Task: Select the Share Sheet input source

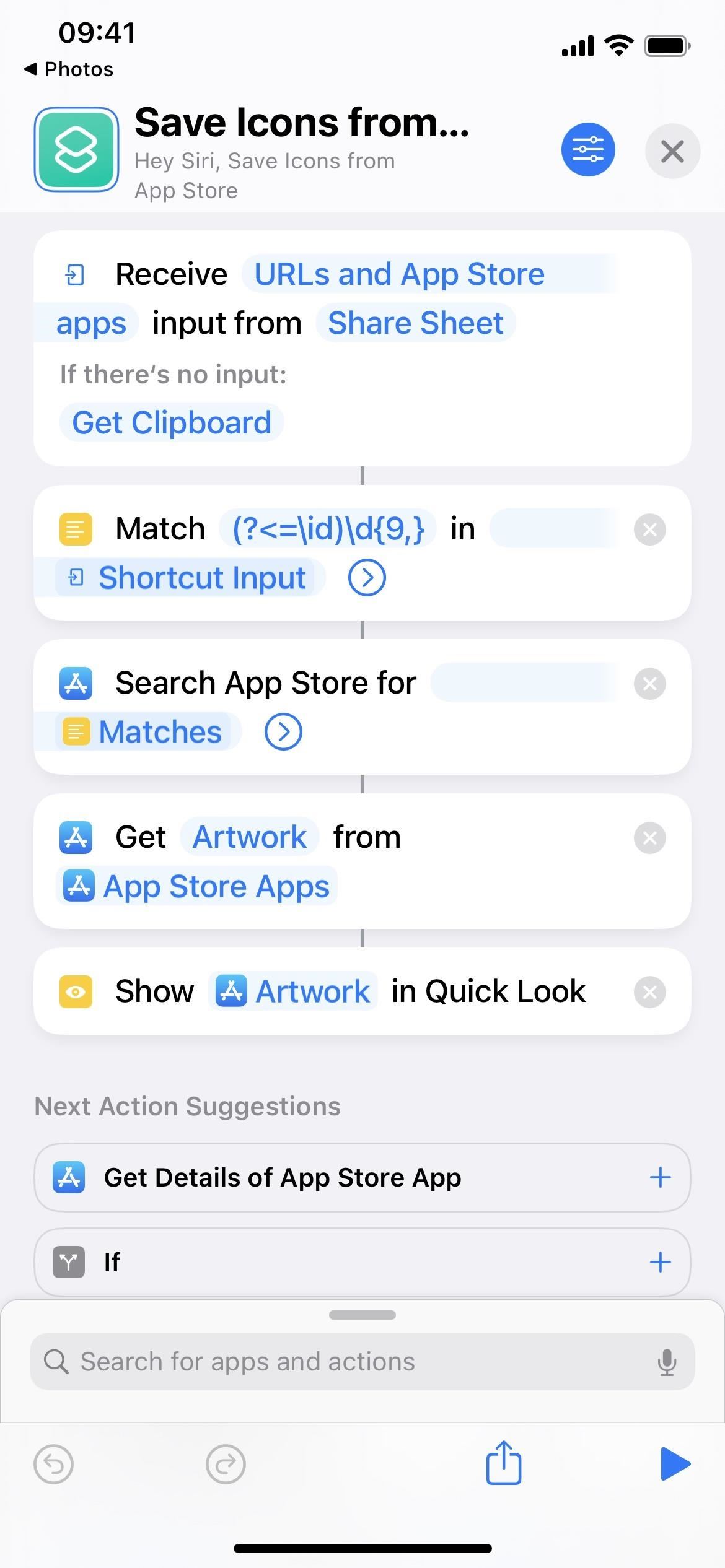Action: 415,323
